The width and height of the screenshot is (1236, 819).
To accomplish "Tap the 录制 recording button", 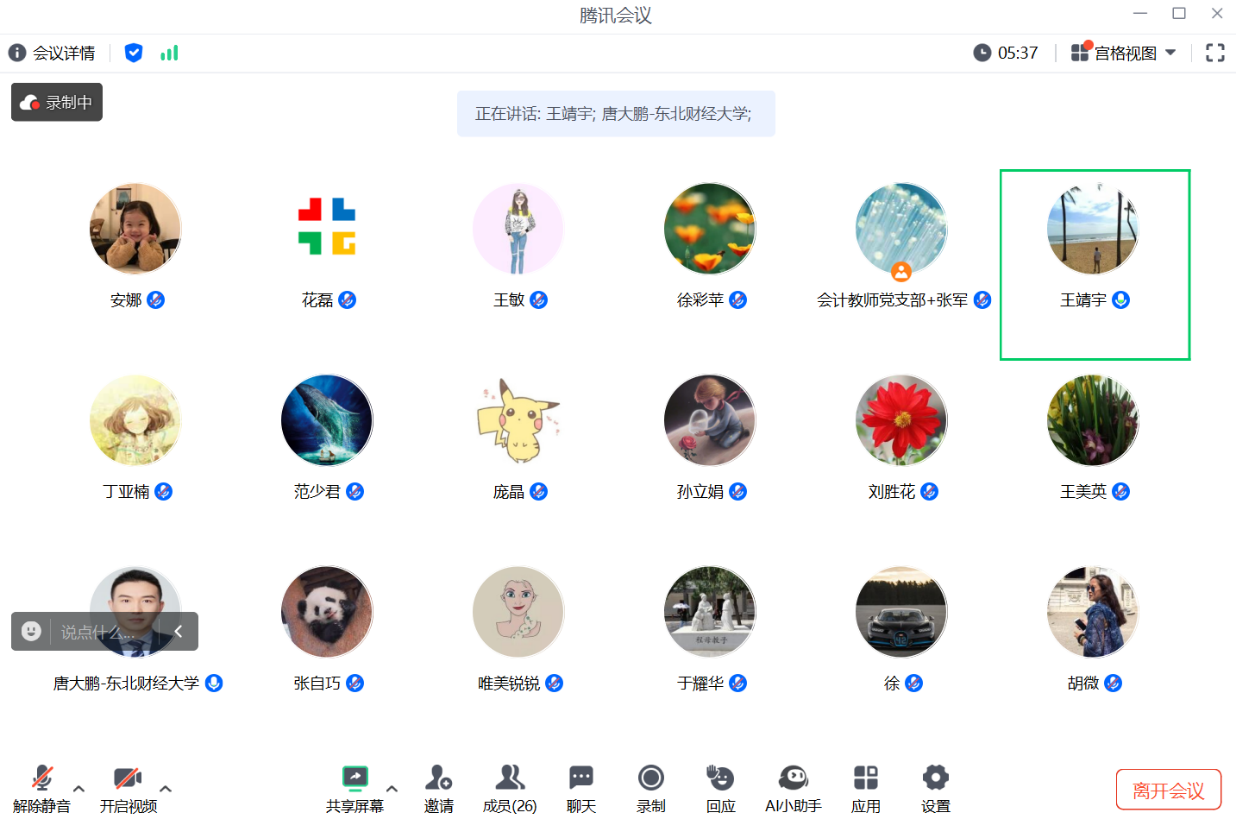I will 651,788.
